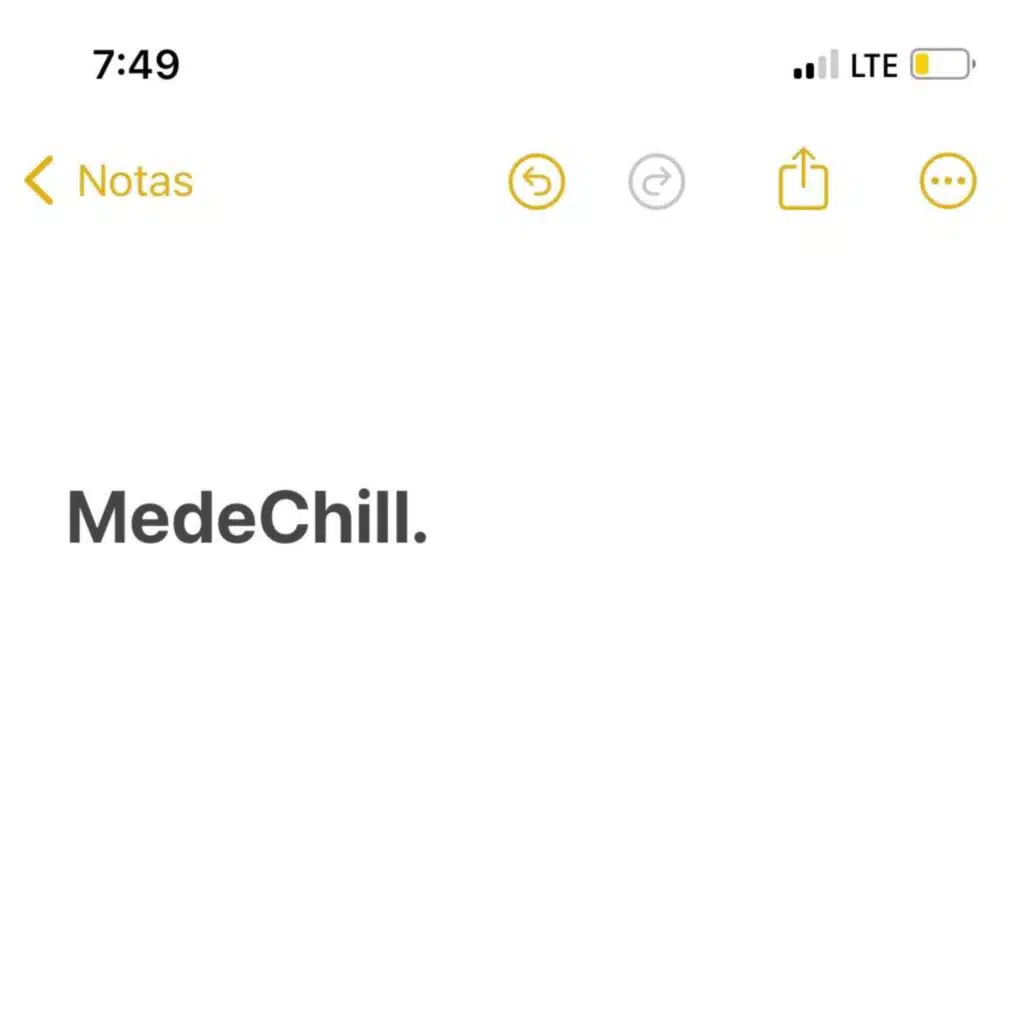1024x1024 pixels.
Task: Tap the MedeChill note text to edit
Action: click(x=247, y=518)
